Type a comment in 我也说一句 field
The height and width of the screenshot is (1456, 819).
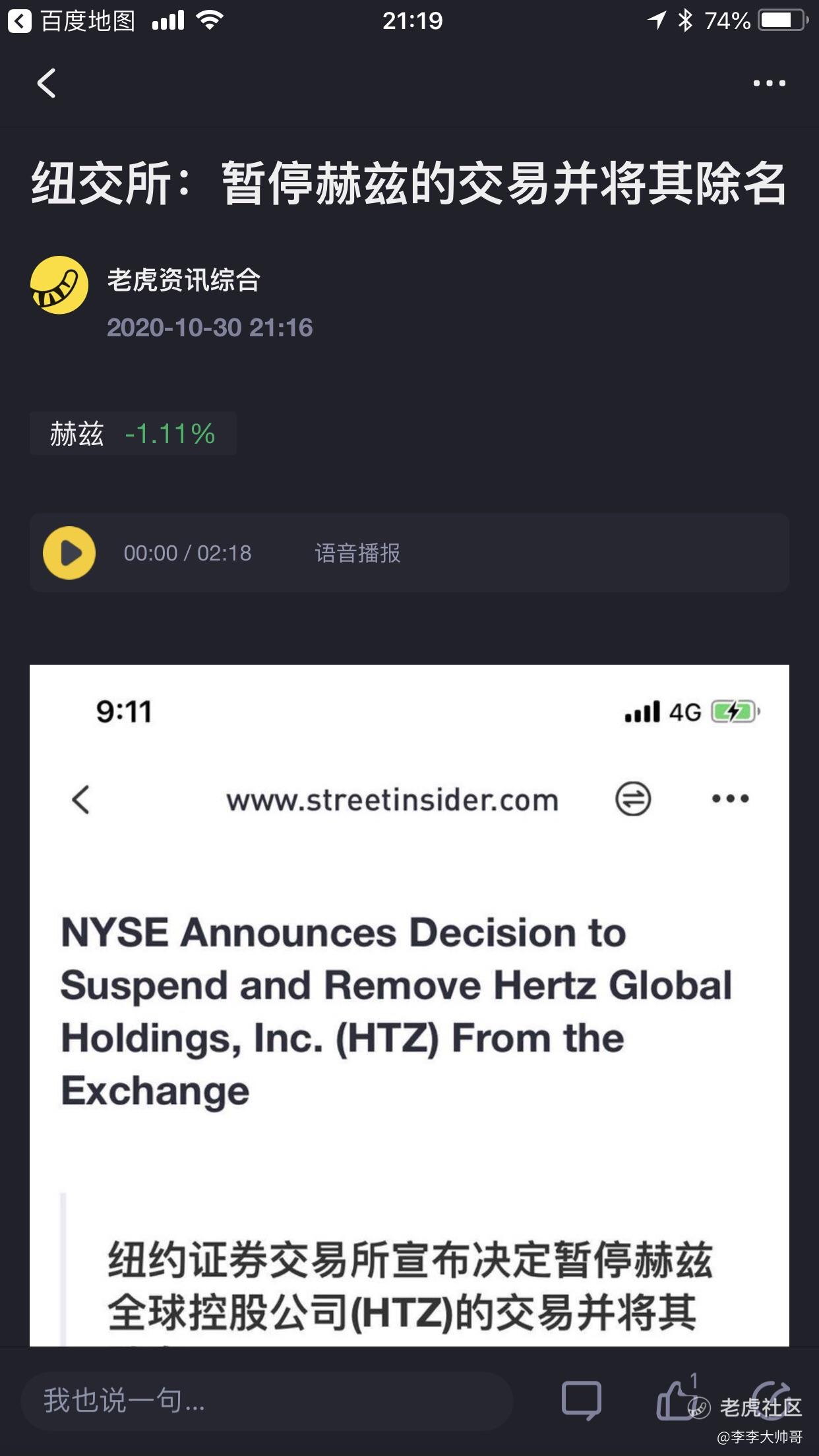[x=266, y=1401]
